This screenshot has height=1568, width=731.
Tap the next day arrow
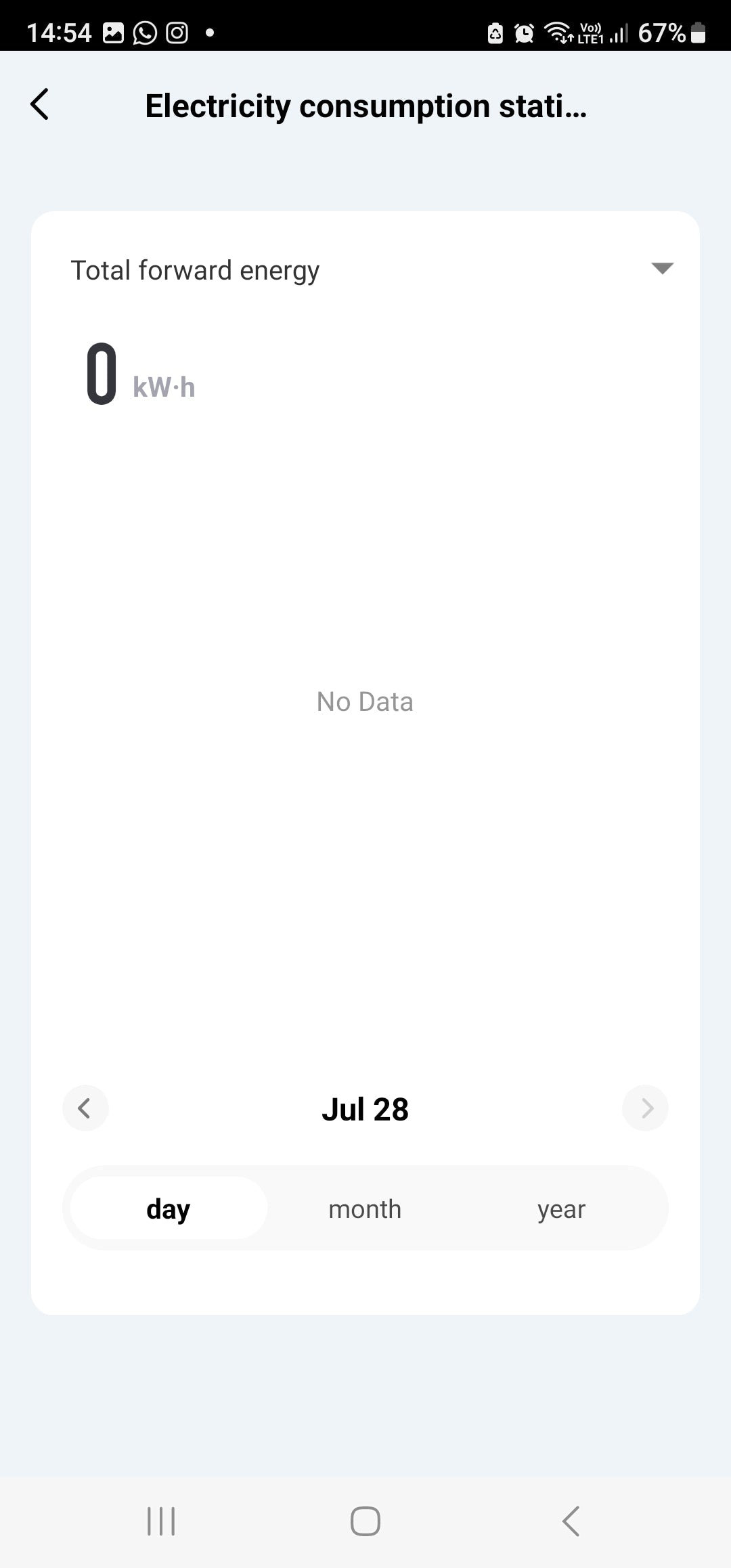tap(645, 1108)
